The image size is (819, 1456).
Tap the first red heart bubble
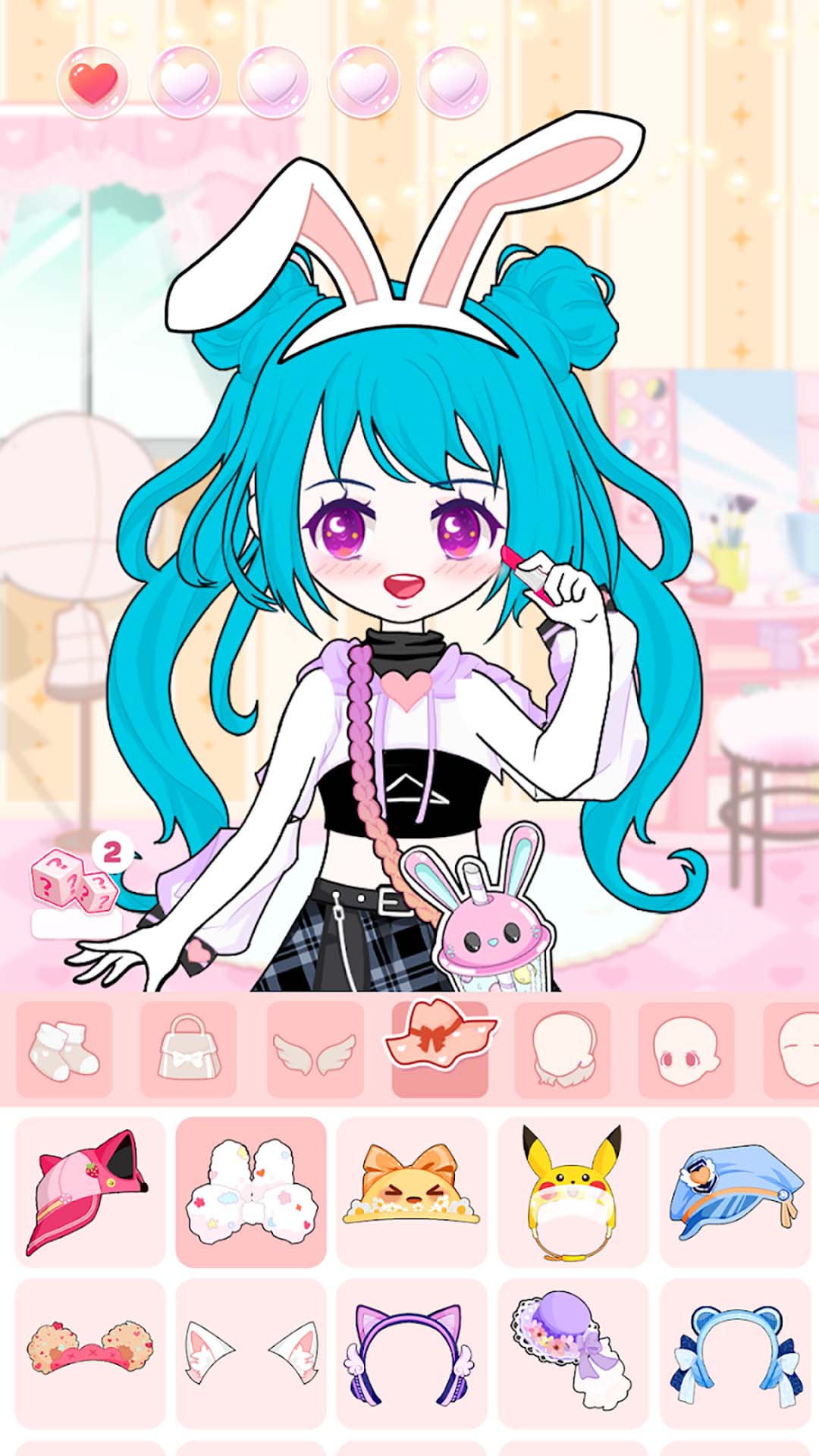pyautogui.click(x=93, y=83)
